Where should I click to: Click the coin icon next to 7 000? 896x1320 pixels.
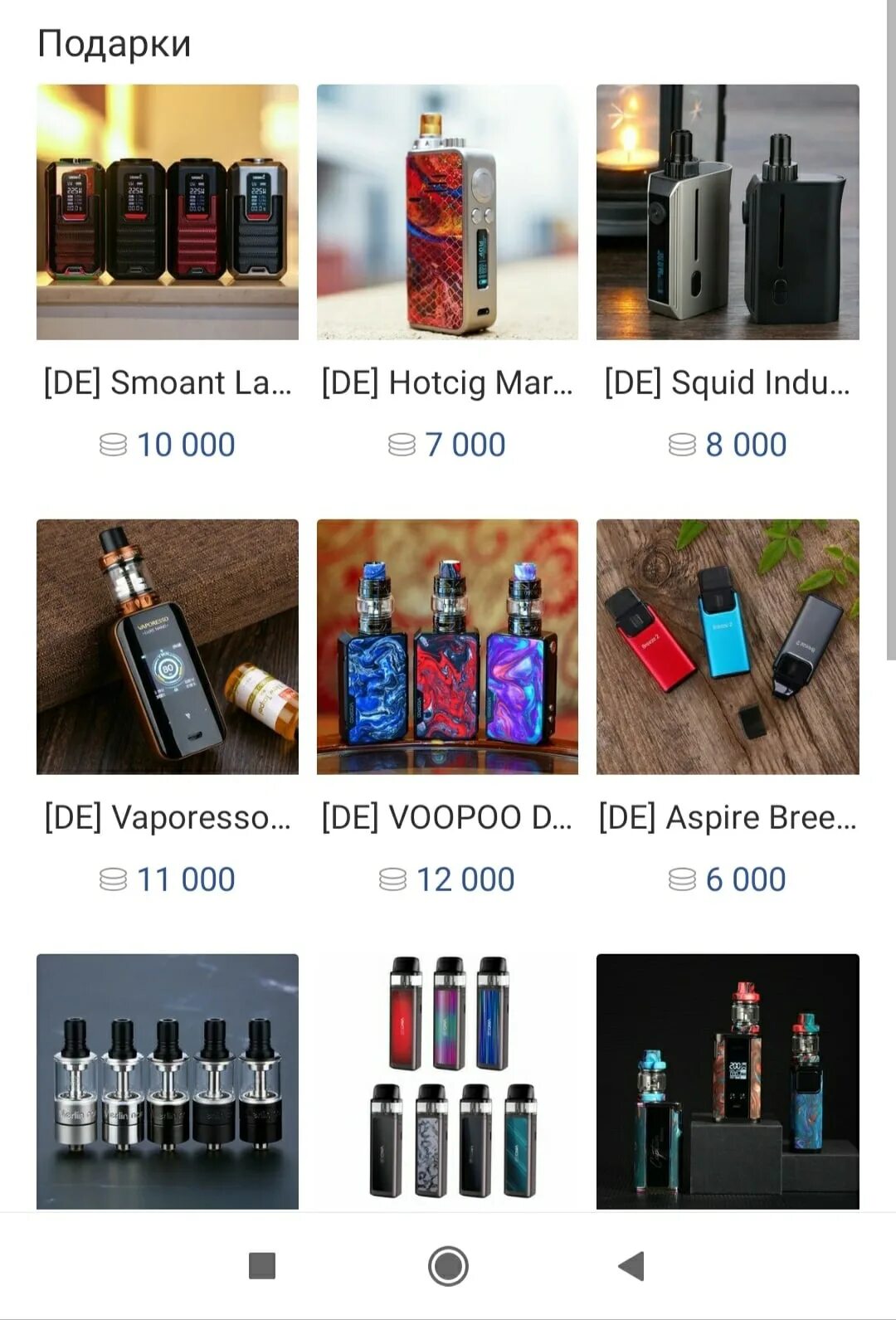coord(404,444)
